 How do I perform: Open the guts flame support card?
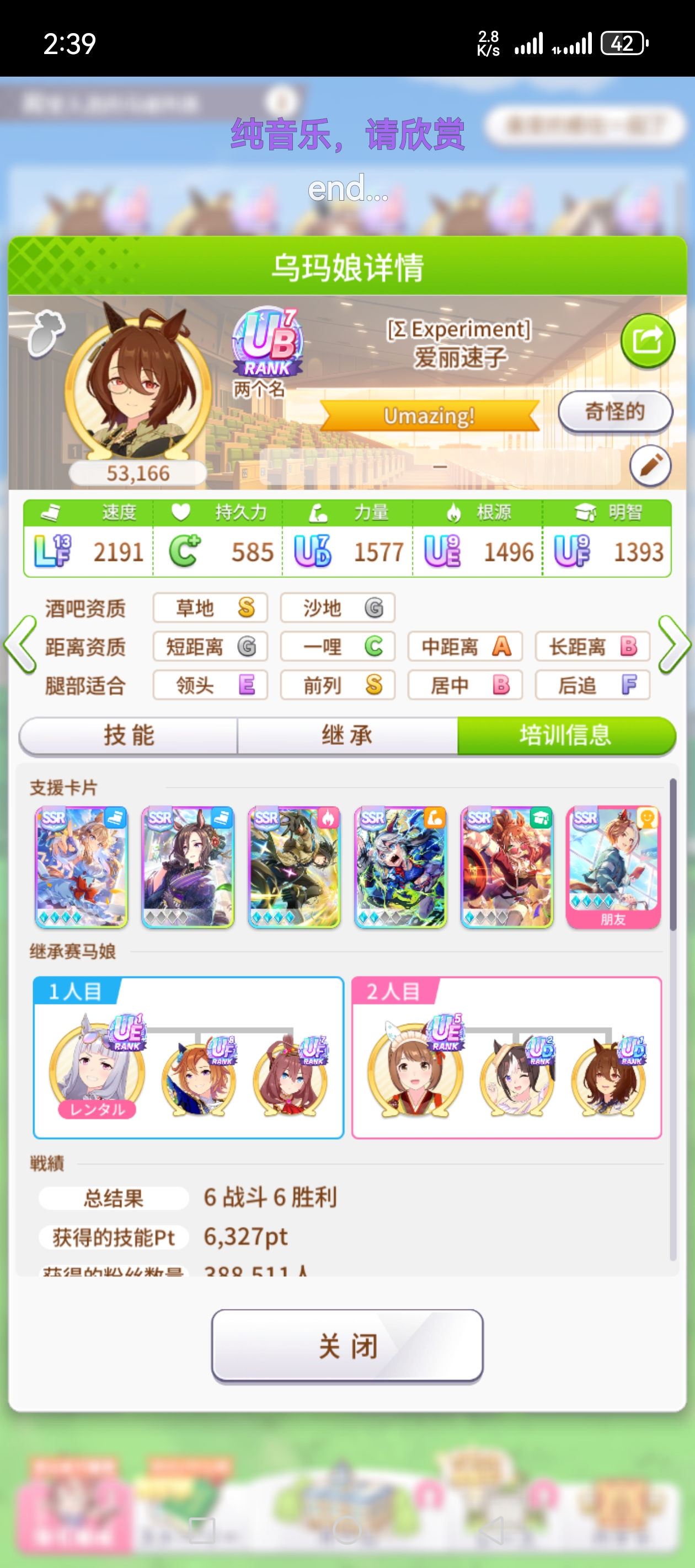[x=294, y=867]
